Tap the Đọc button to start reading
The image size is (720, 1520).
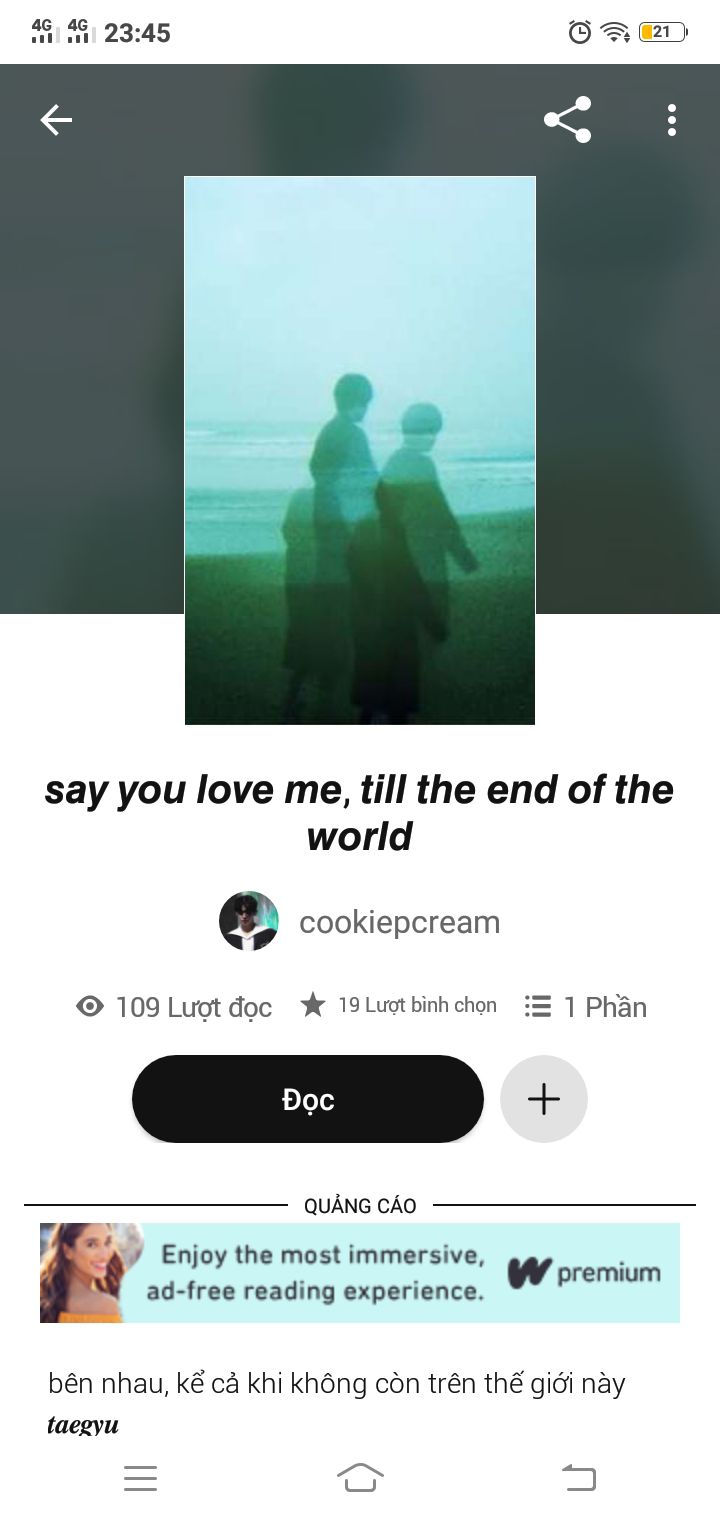[307, 1099]
